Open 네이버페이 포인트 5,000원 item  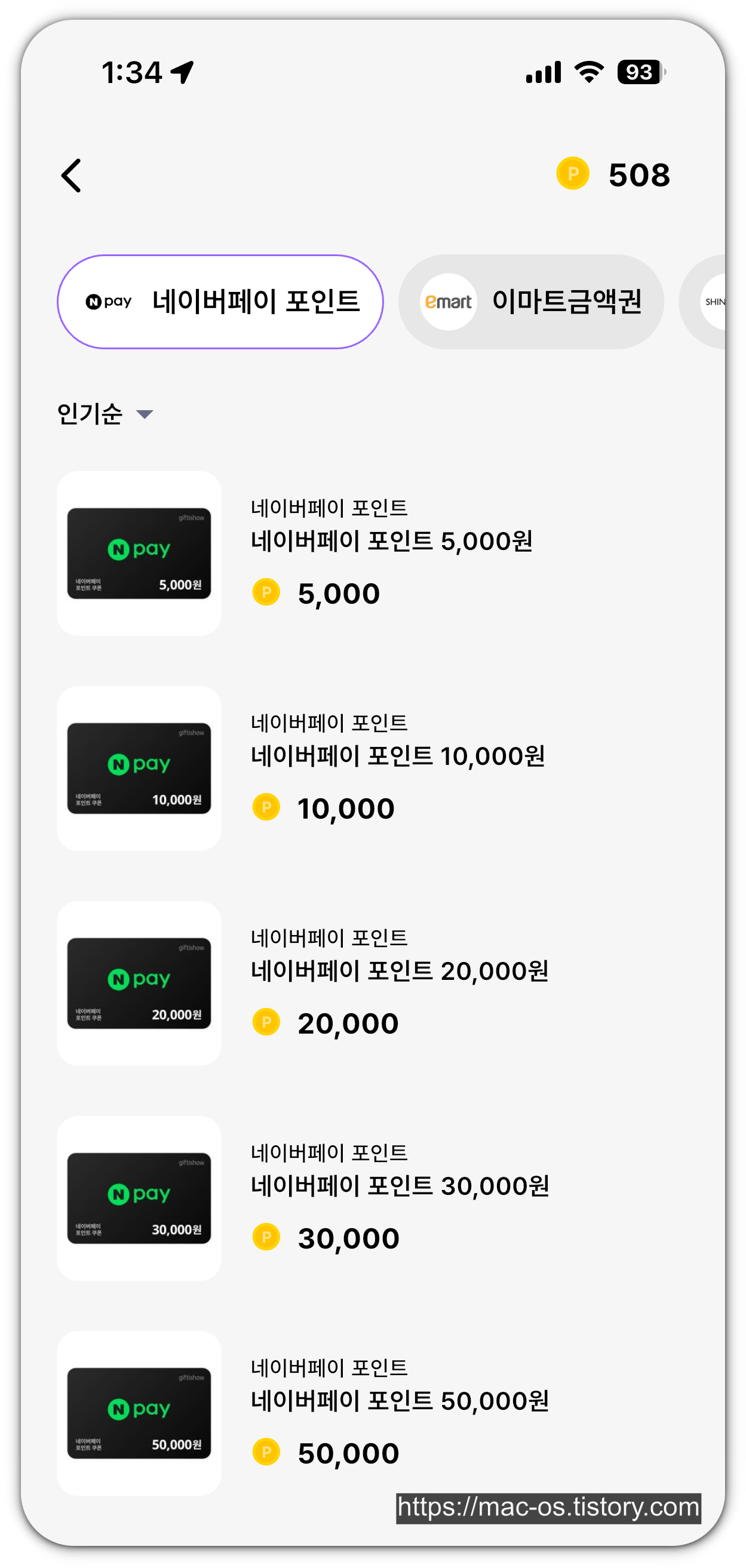(391, 540)
